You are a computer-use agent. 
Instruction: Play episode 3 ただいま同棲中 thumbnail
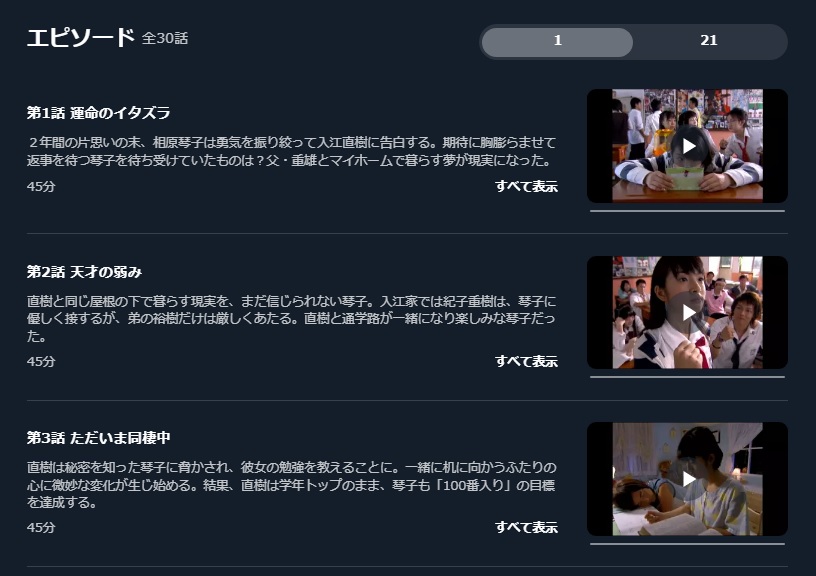[x=687, y=479]
